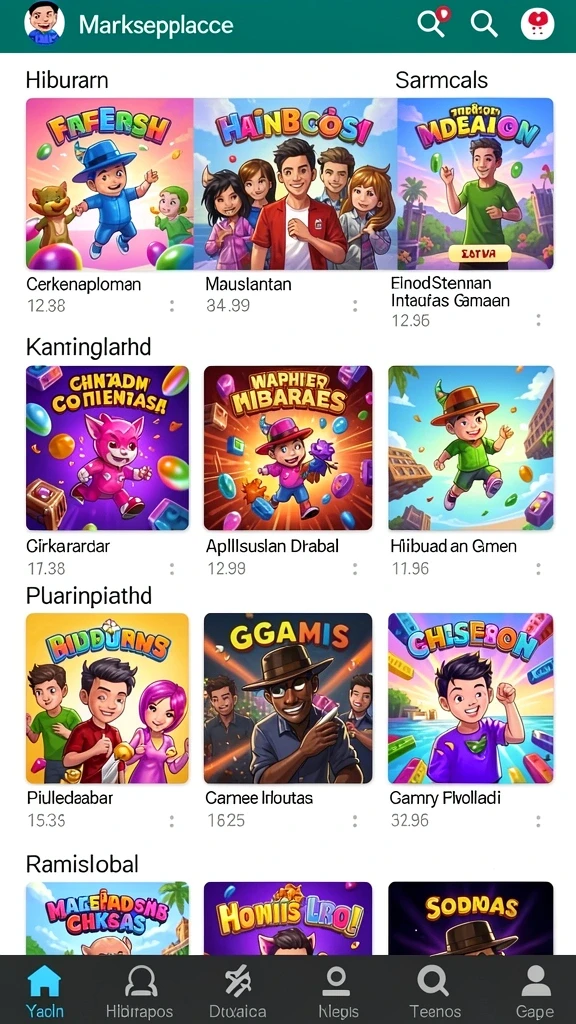This screenshot has height=1024, width=576.
Task: Go to the Dtxaica tab
Action: [x=238, y=991]
